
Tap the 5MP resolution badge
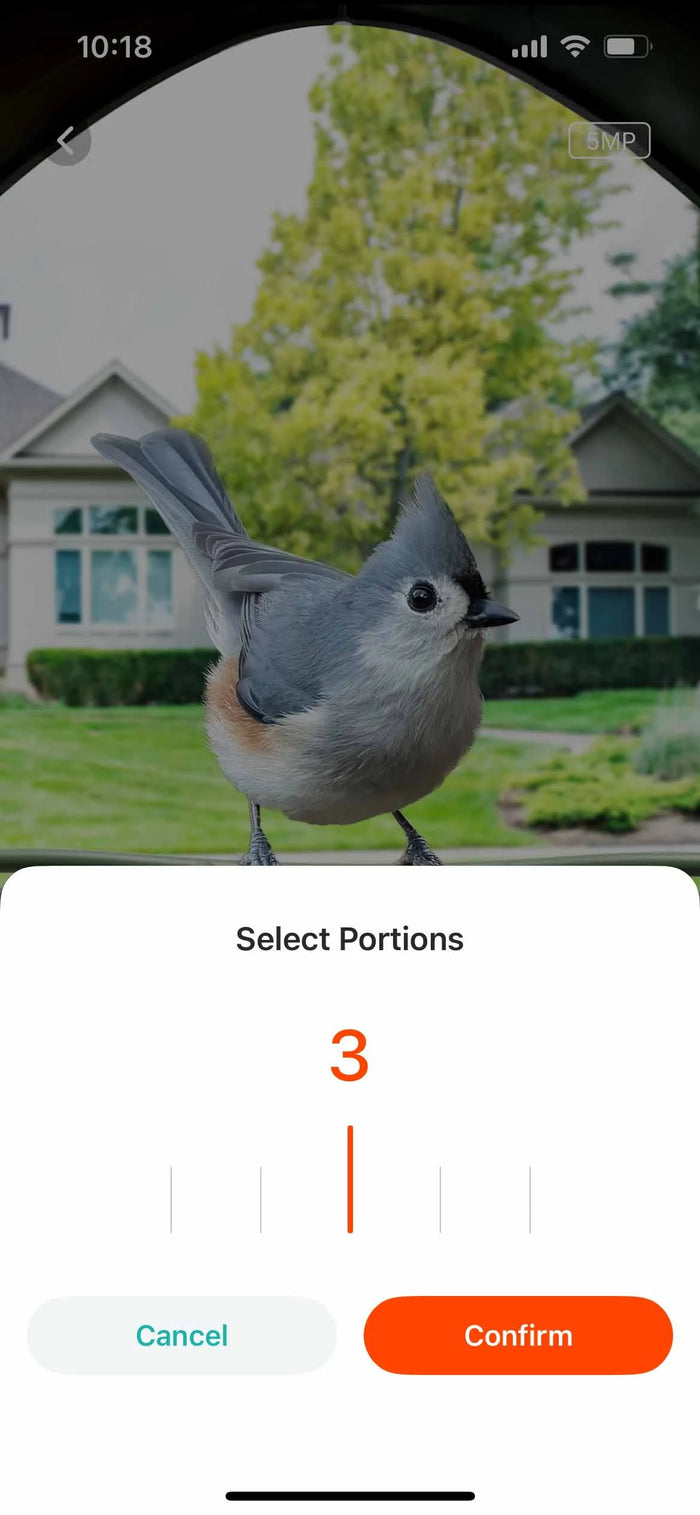tap(610, 141)
